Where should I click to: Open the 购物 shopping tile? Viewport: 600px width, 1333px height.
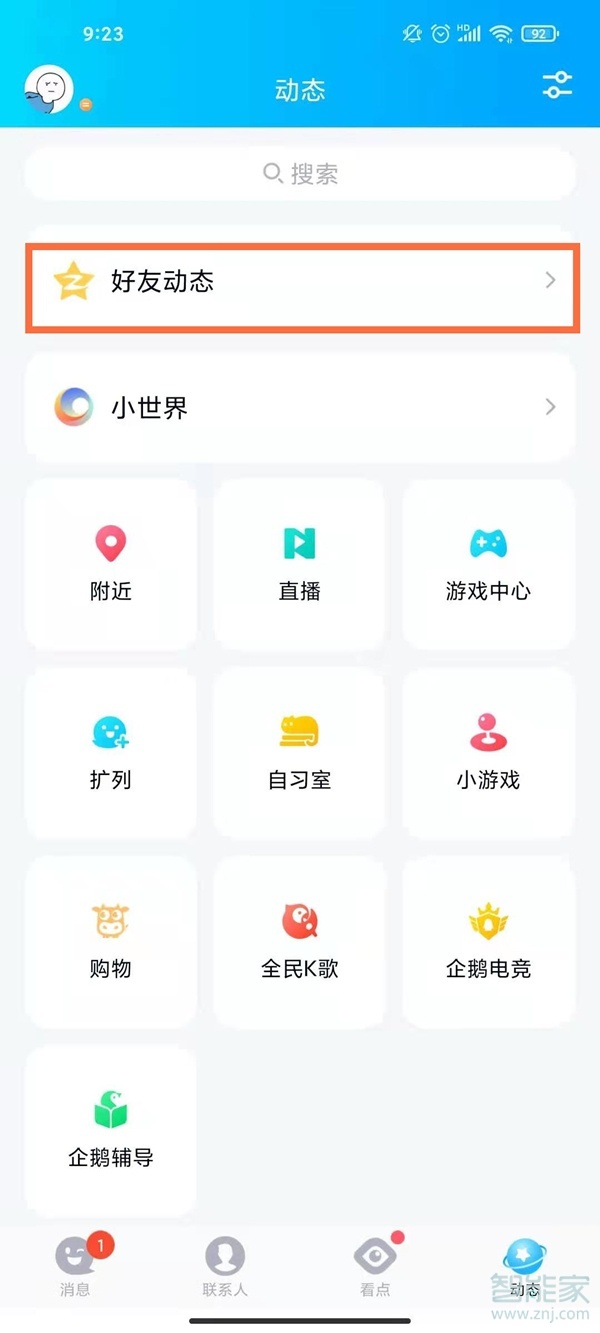111,942
